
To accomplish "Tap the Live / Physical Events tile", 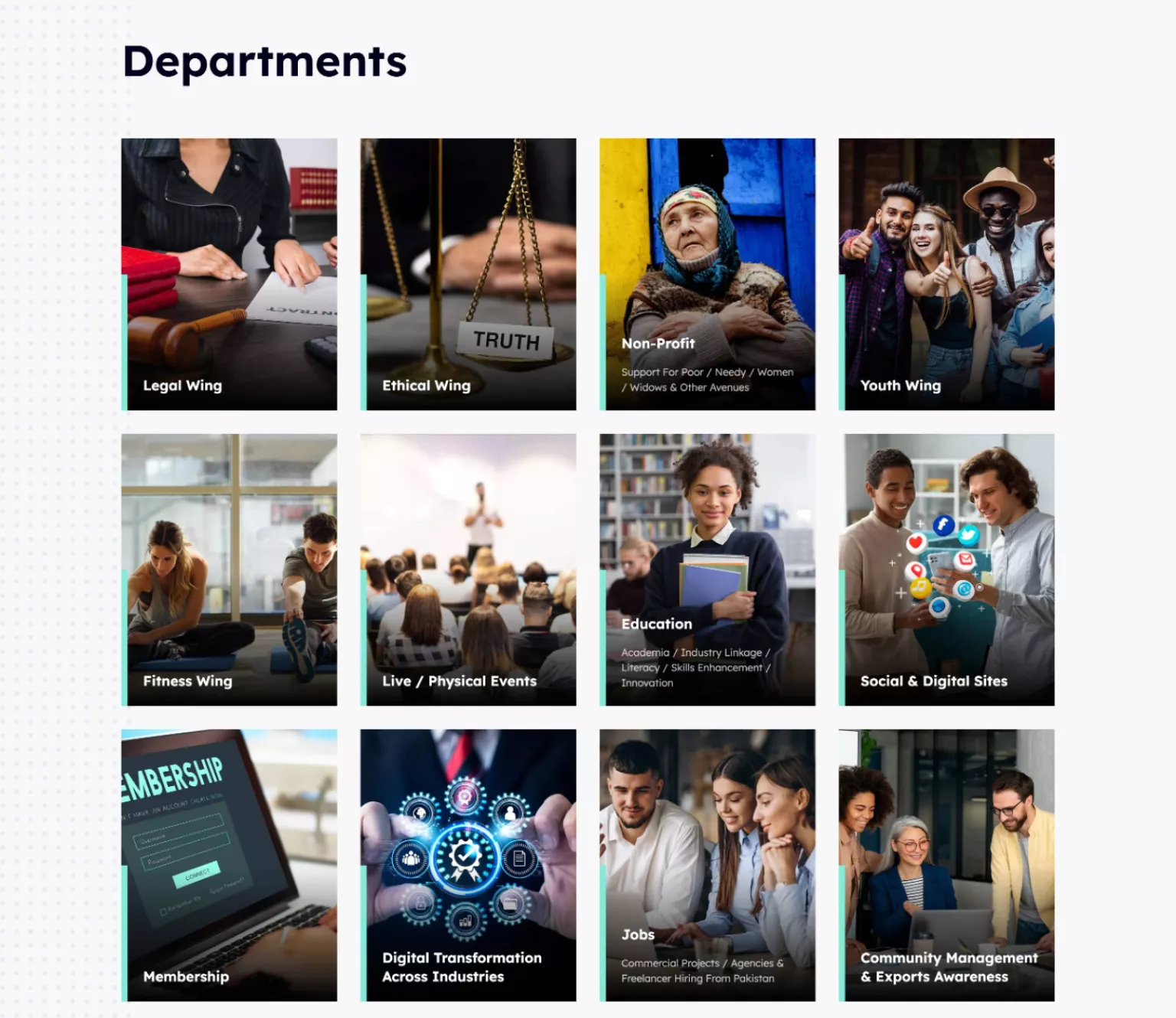I will (x=468, y=569).
